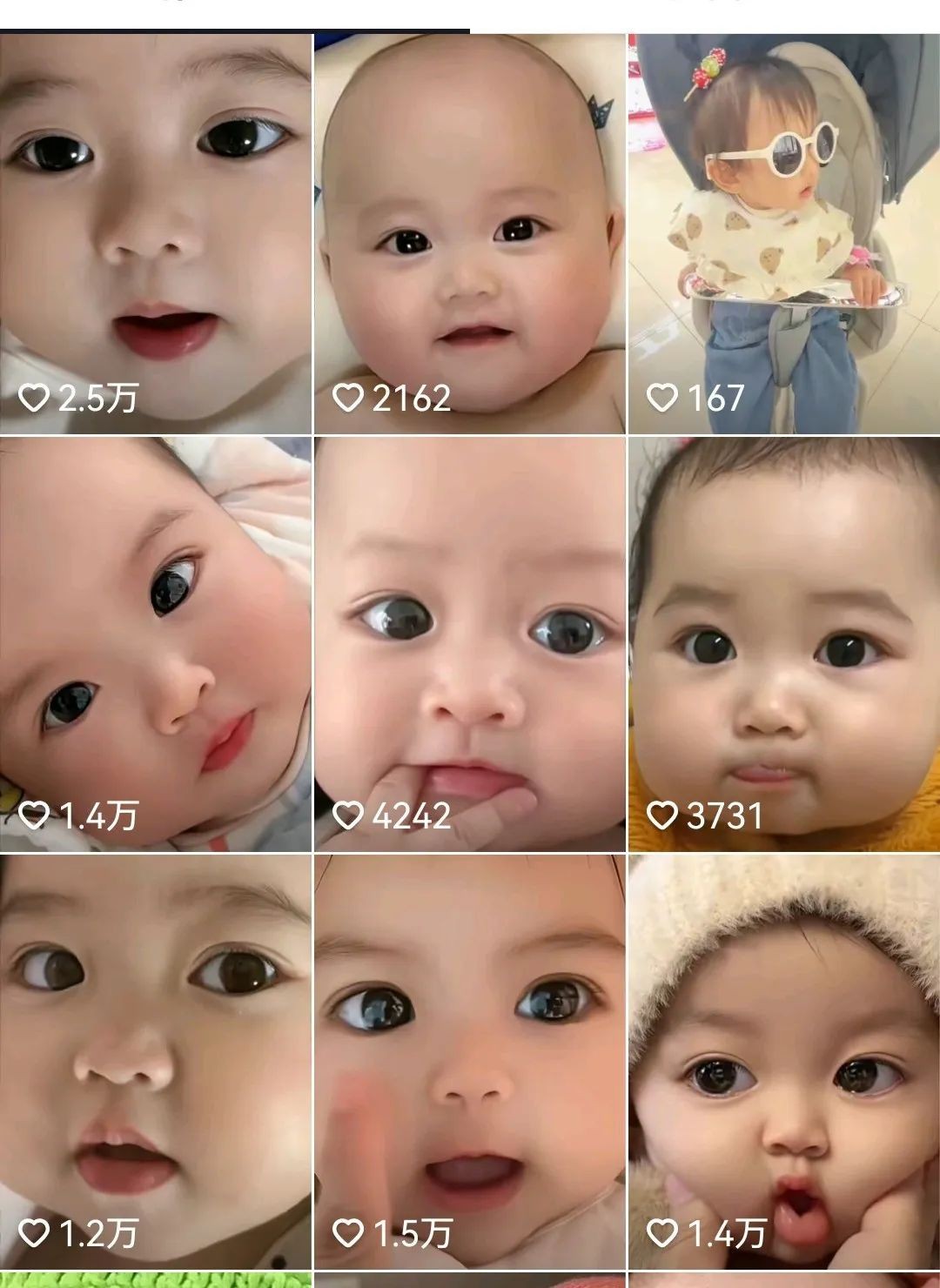Open the sunglasses stroller video with 167 likes
The width and height of the screenshot is (940, 1288).
coord(783,233)
